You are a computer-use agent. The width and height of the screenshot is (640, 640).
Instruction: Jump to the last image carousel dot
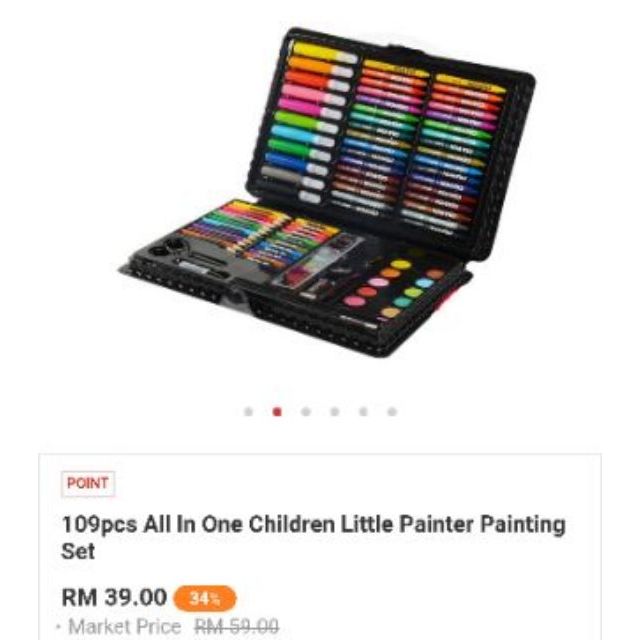click(392, 411)
